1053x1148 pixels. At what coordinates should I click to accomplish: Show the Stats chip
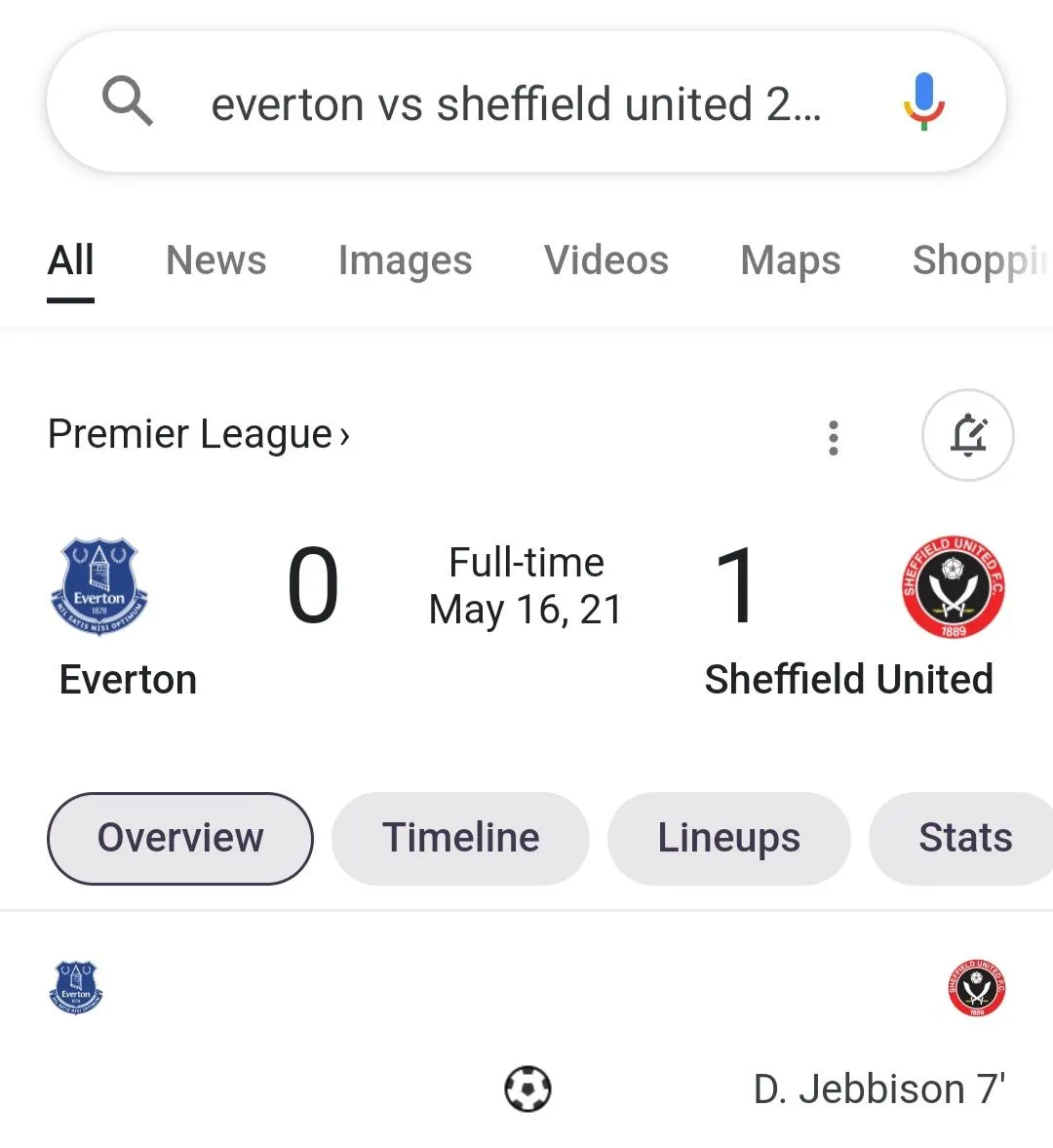coord(964,838)
